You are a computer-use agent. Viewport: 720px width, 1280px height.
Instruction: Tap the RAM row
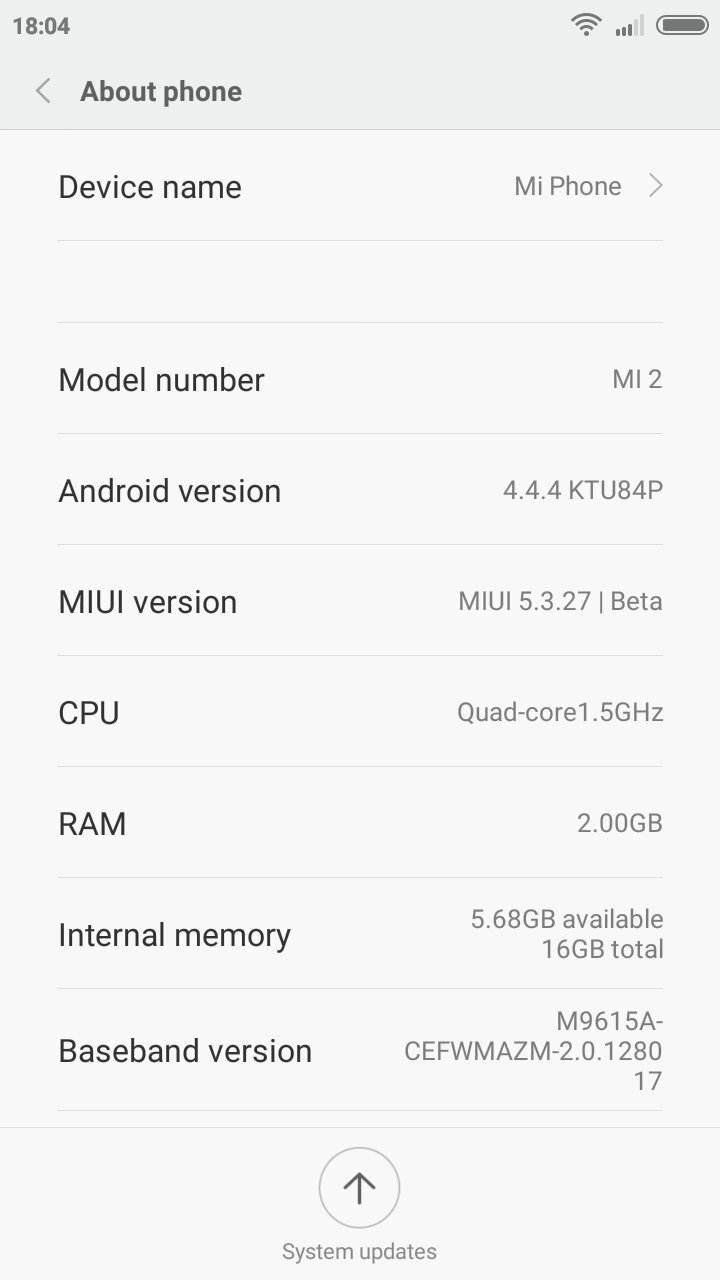pos(360,823)
